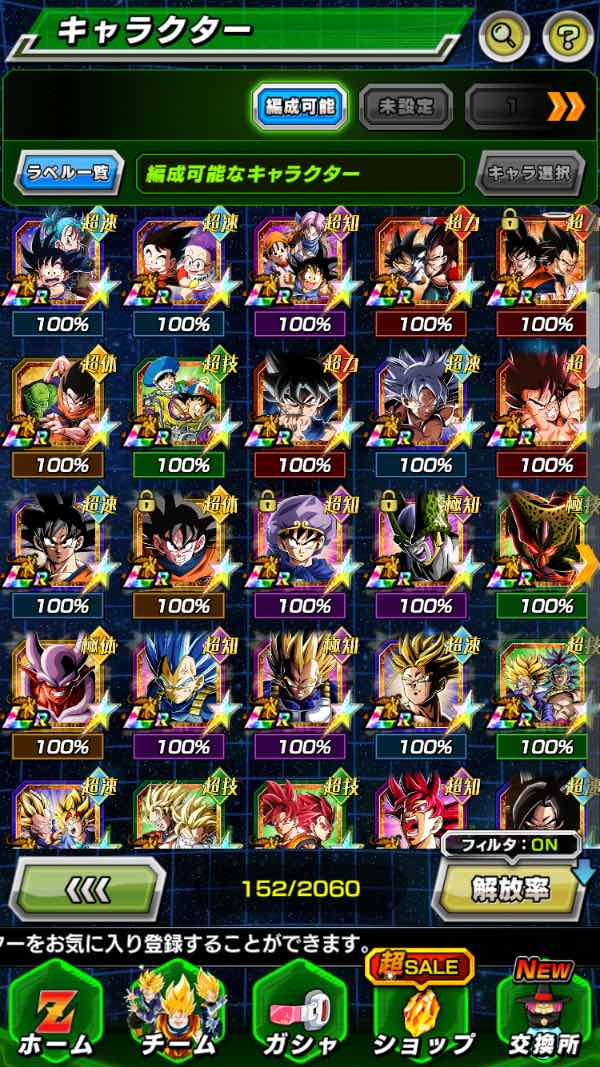
Task: Tap the green back arrows button
Action: click(87, 888)
